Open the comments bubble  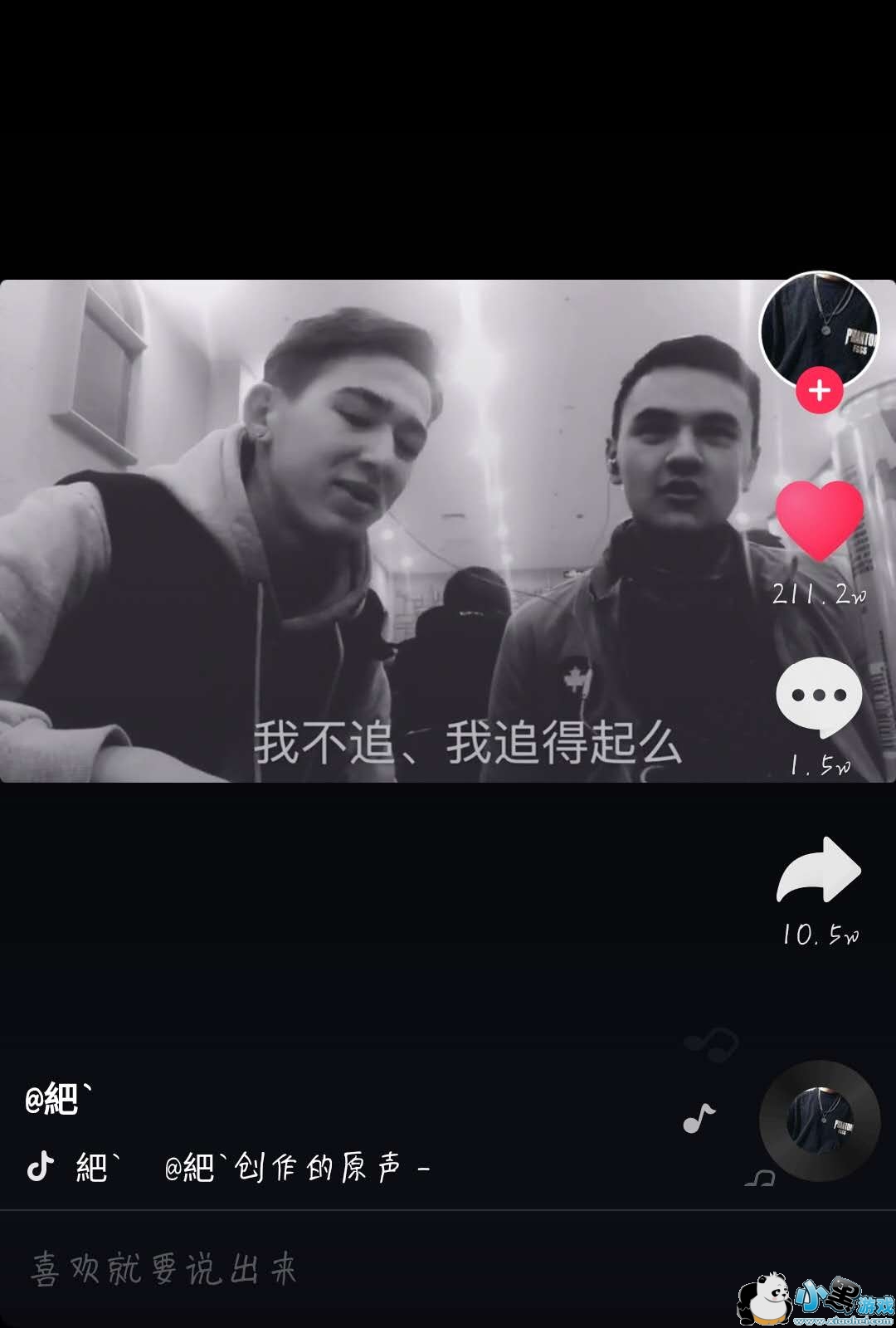pos(820,696)
